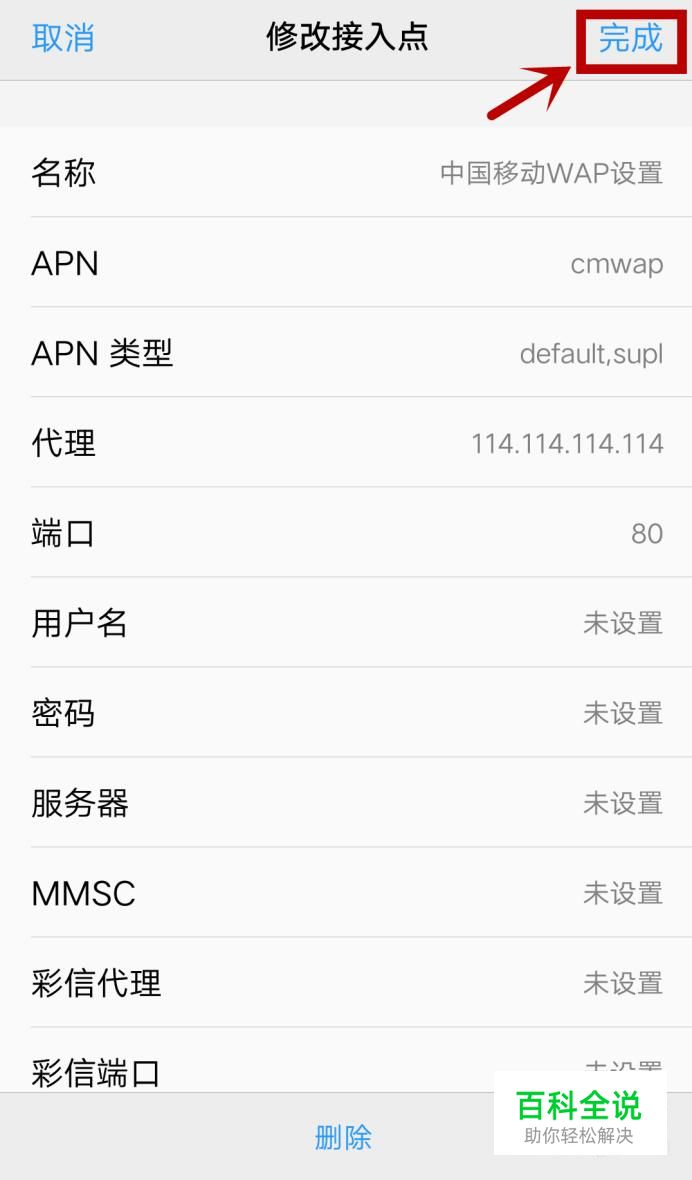Open the 名称 row
Screen dimensions: 692x1180
346,172
